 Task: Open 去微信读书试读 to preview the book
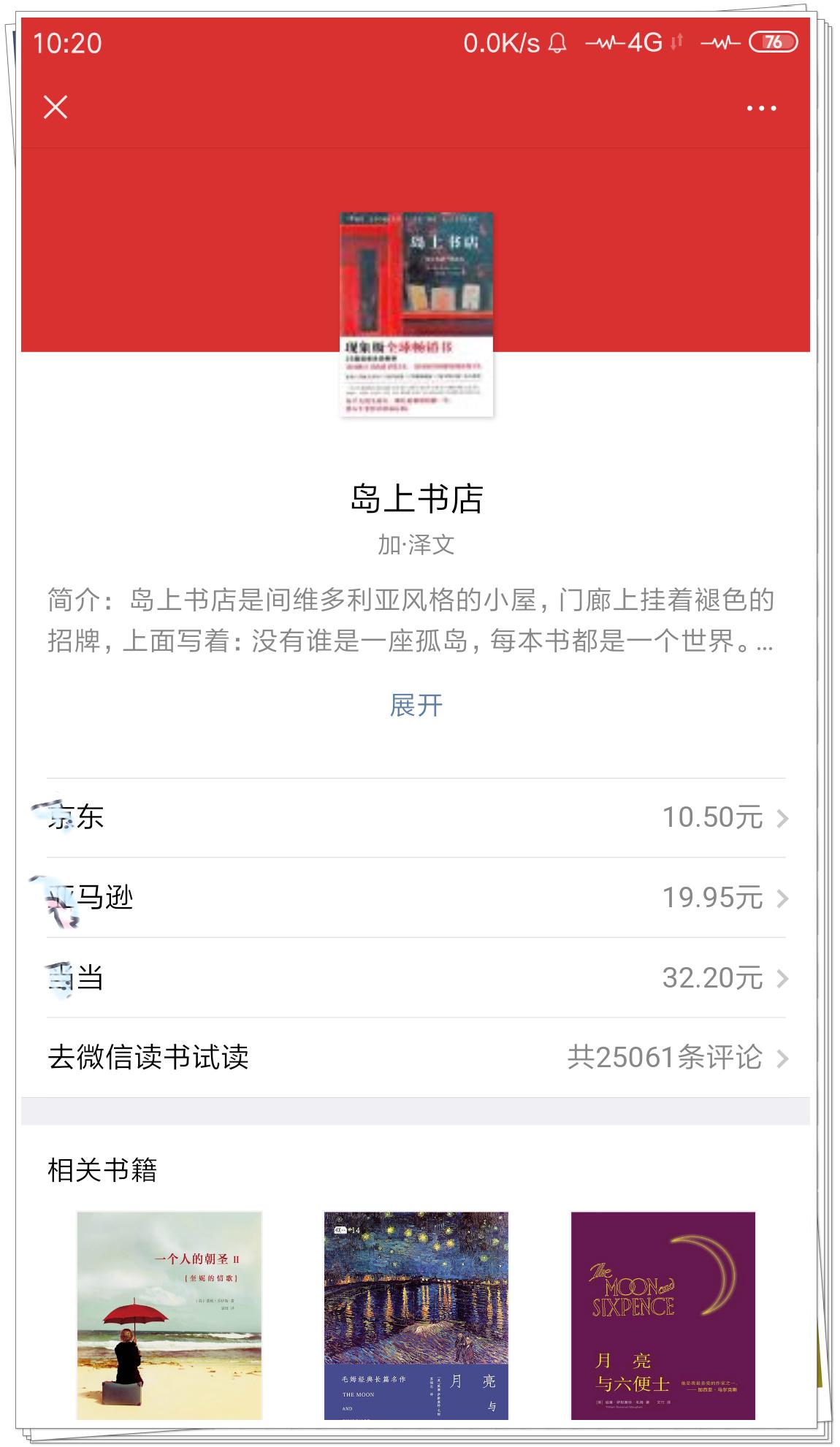click(416, 1058)
